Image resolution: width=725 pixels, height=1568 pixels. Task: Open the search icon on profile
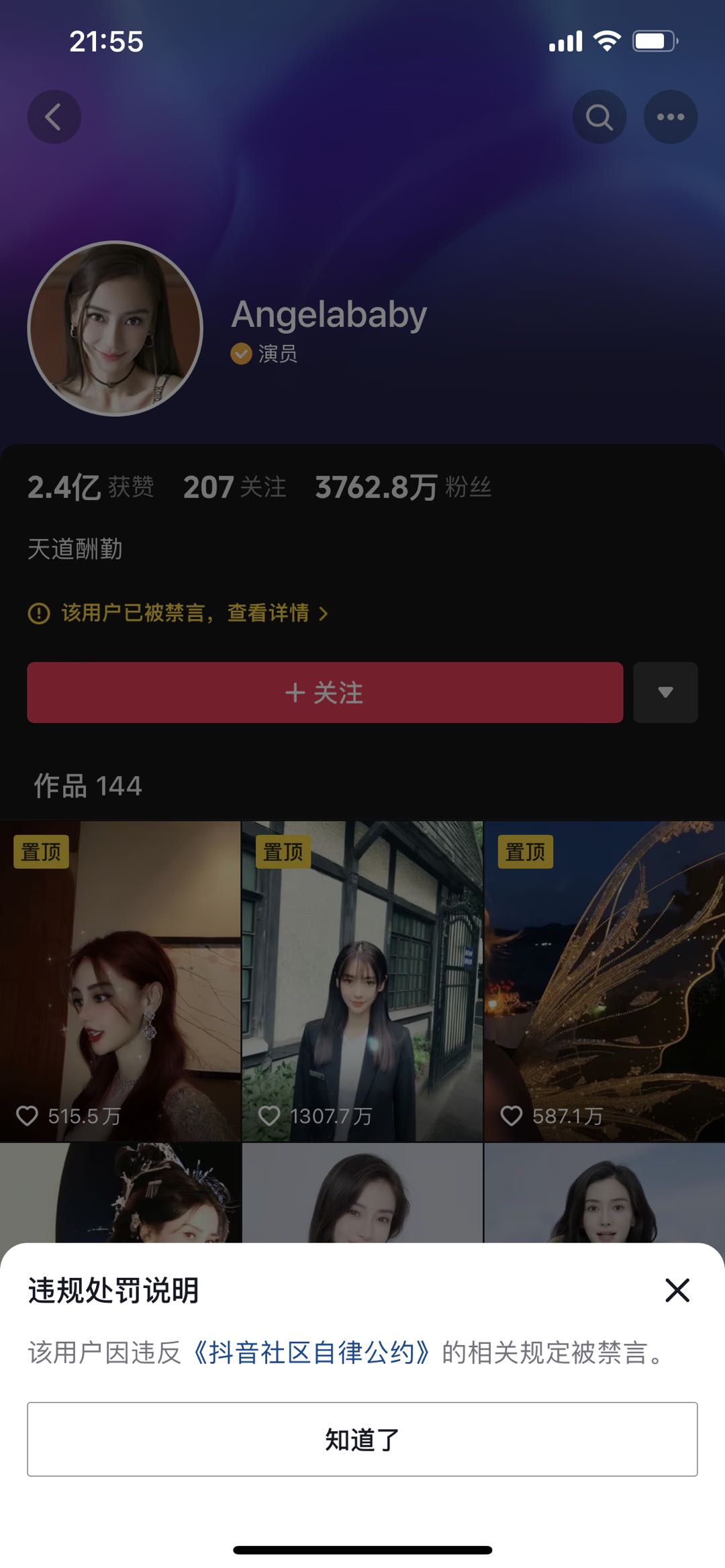click(x=599, y=117)
